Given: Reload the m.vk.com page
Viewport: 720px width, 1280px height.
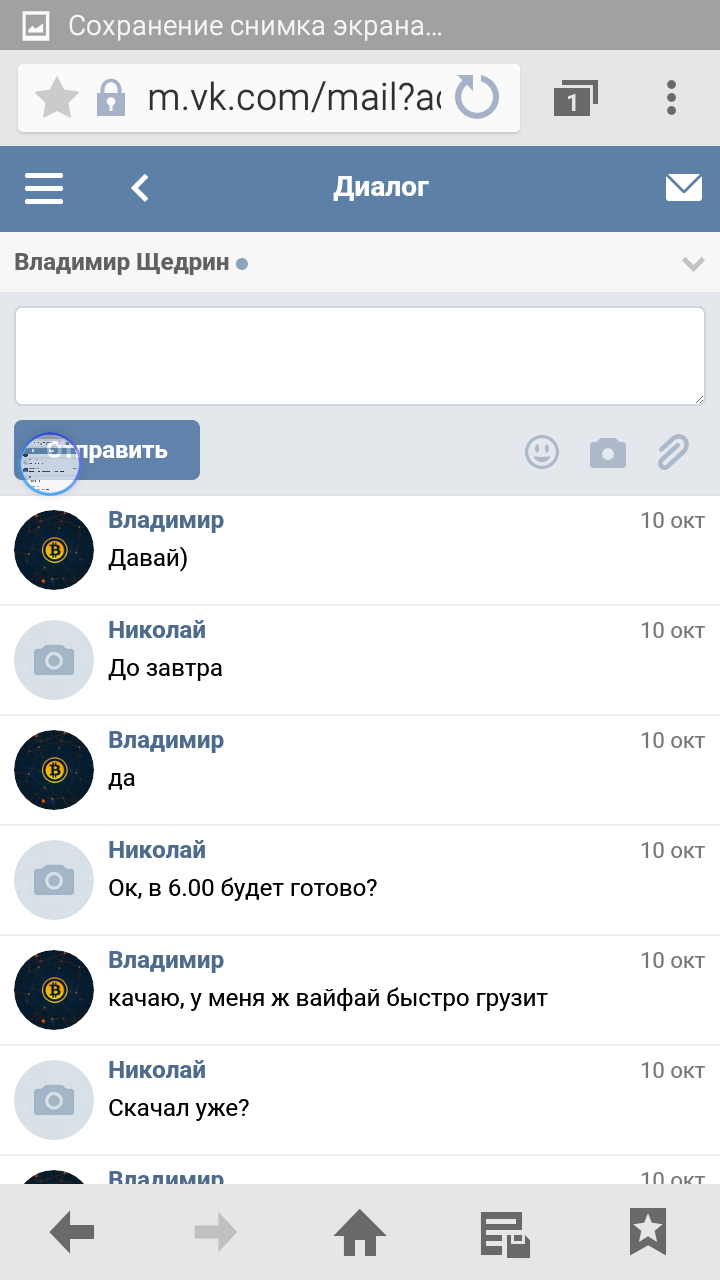Looking at the screenshot, I should point(476,98).
